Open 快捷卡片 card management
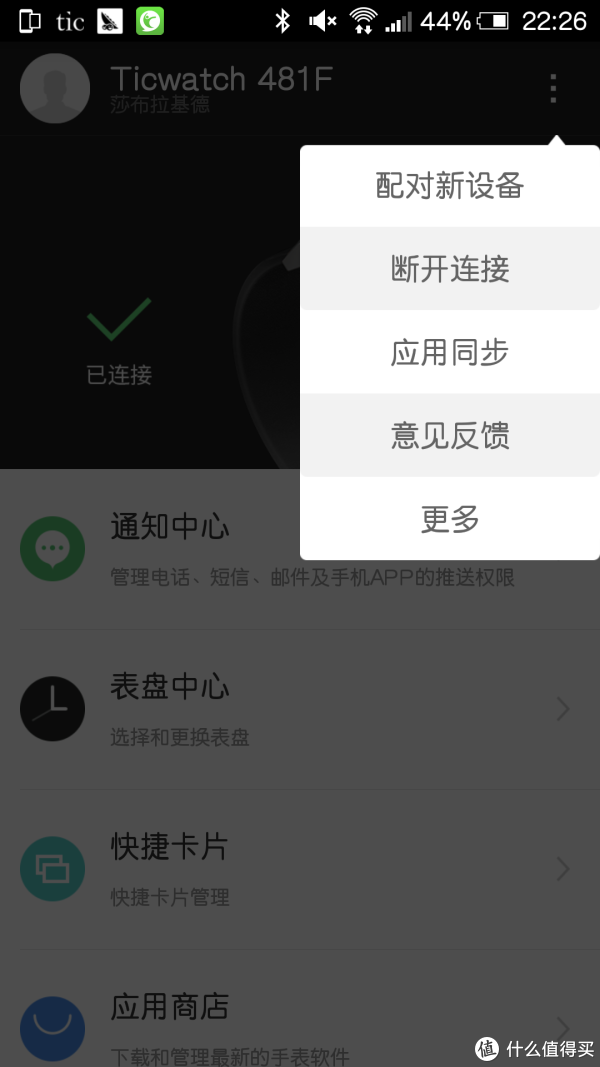This screenshot has height=1067, width=600. [x=300, y=870]
